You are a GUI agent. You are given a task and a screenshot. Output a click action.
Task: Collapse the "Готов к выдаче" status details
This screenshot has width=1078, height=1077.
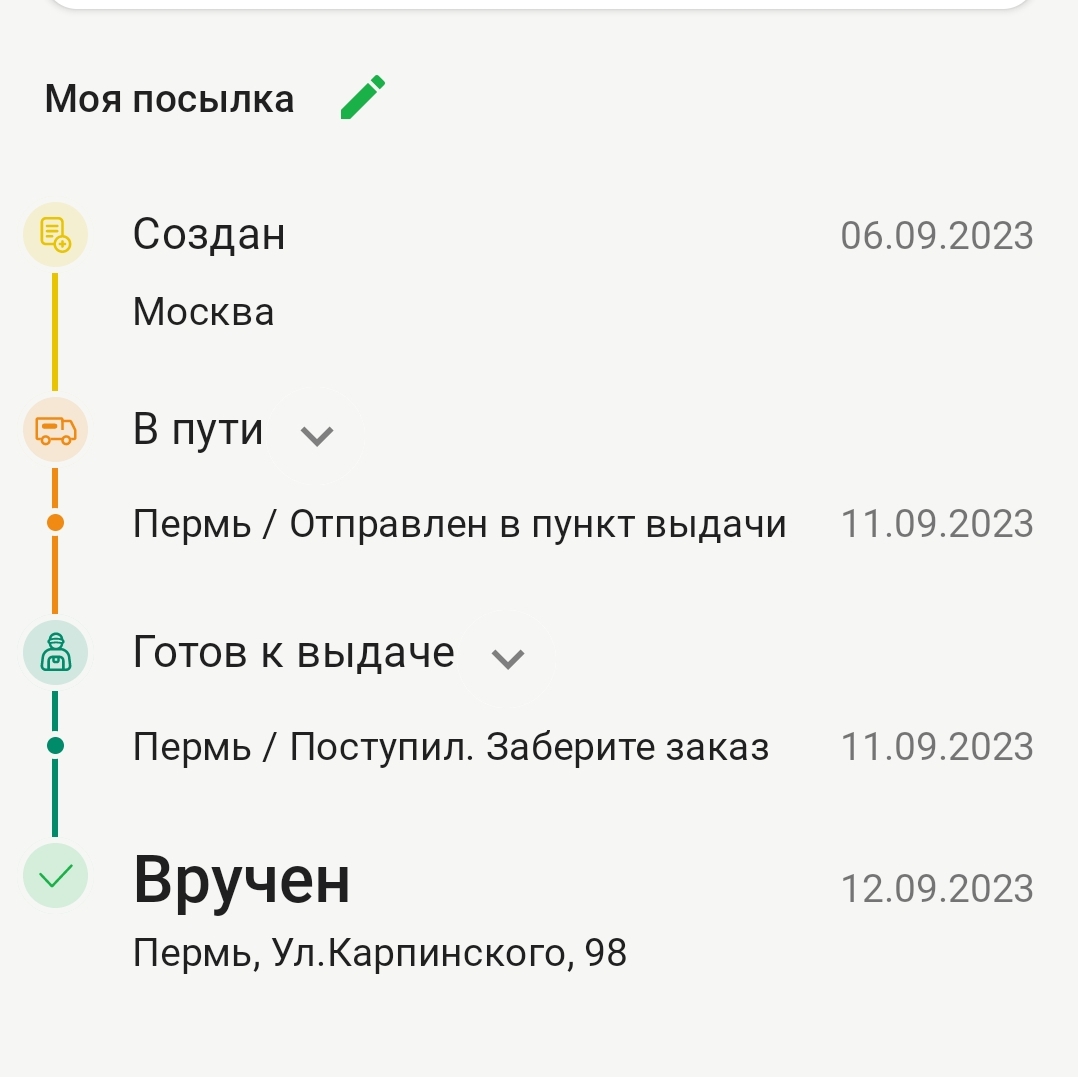click(508, 658)
